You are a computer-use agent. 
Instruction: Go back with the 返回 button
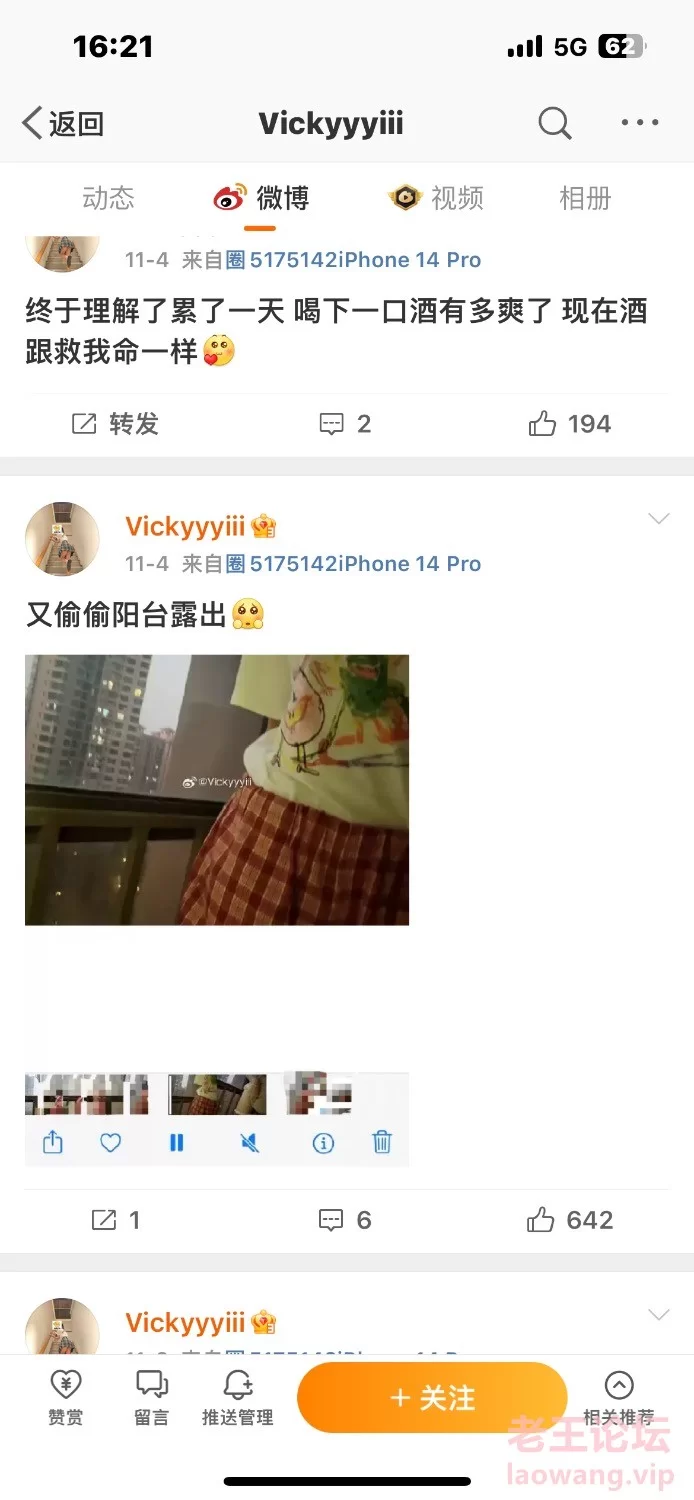tap(63, 124)
